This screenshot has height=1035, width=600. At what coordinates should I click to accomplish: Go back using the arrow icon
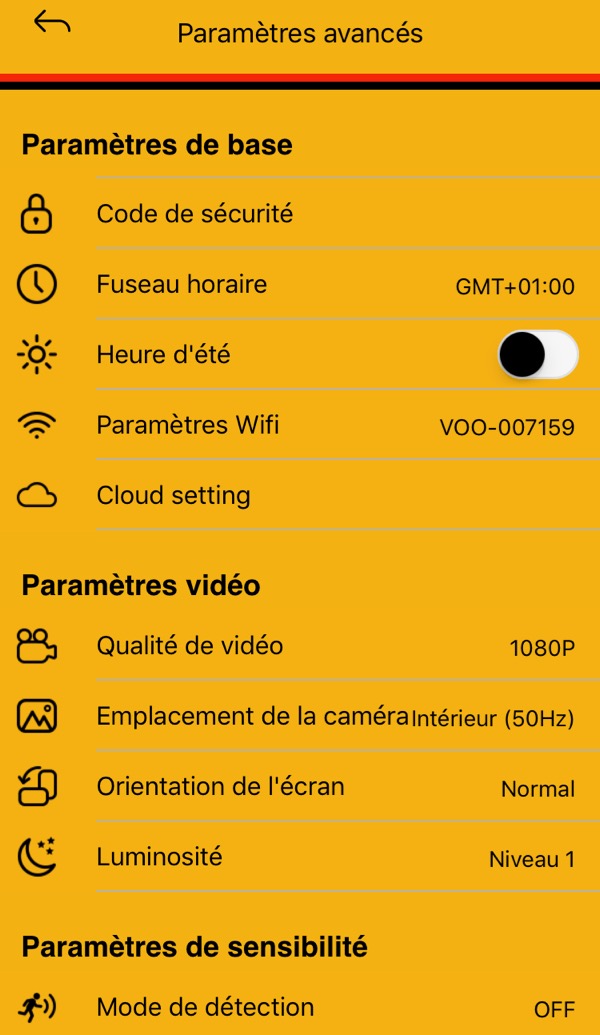click(x=52, y=24)
